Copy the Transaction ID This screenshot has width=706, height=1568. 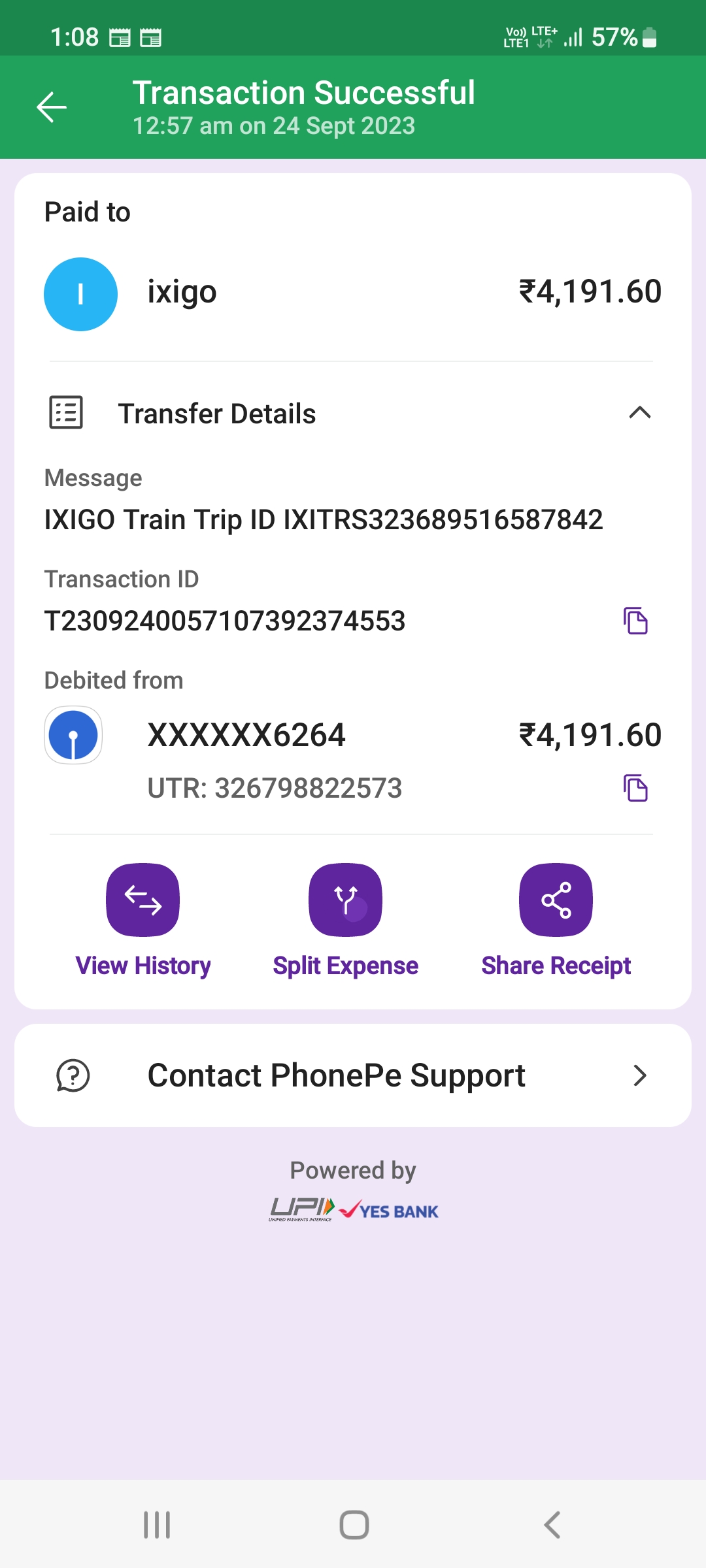[x=635, y=621]
